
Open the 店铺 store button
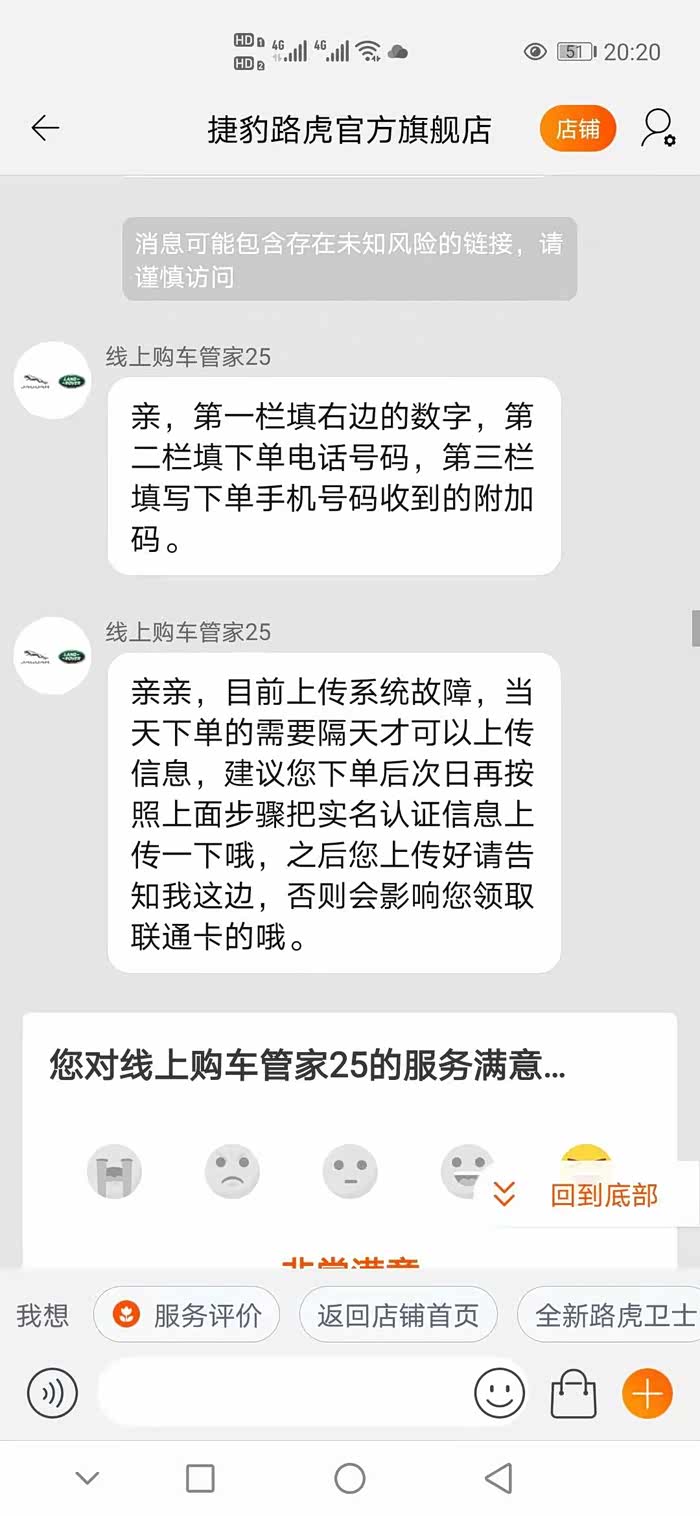[578, 129]
